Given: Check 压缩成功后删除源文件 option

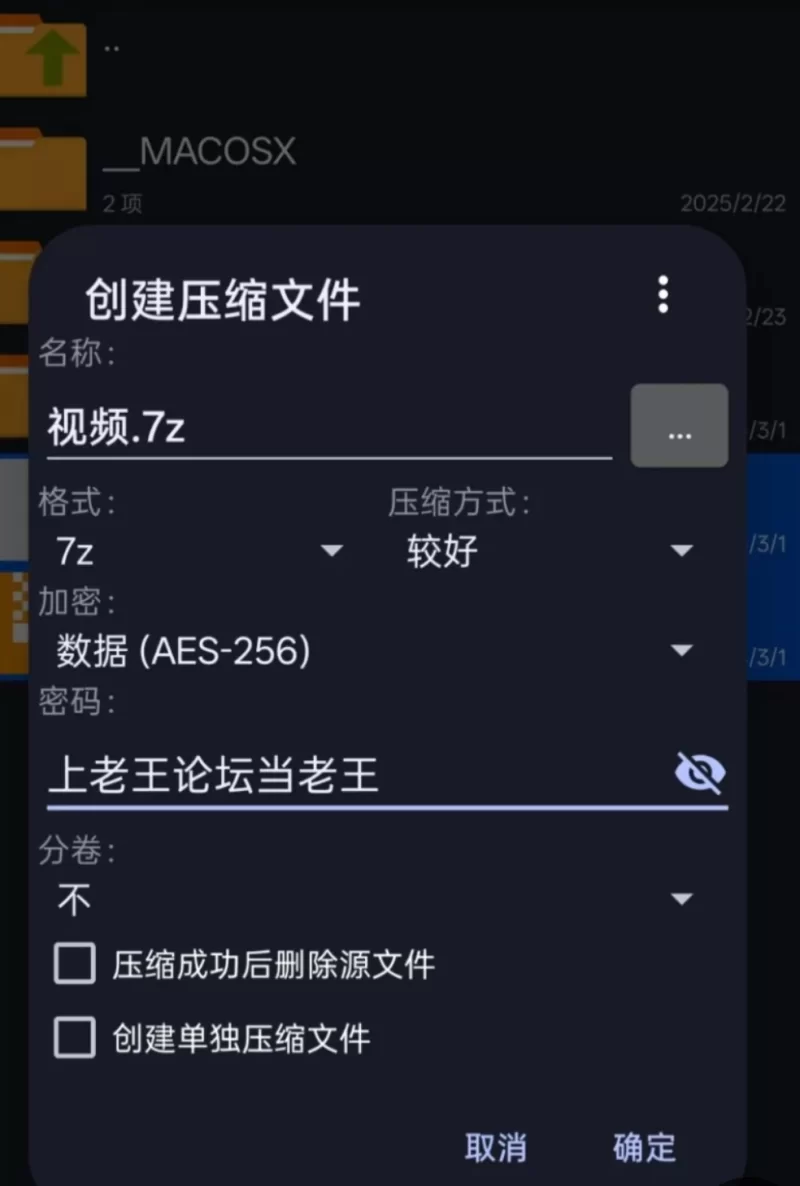Looking at the screenshot, I should click(x=75, y=965).
